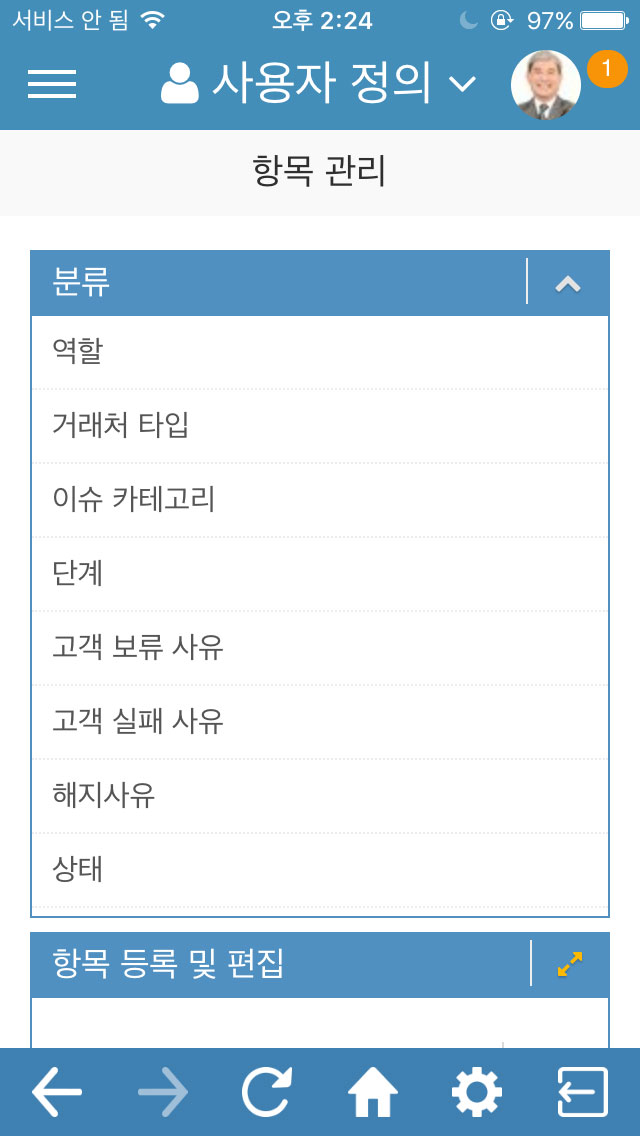Go to the home screen icon
The image size is (640, 1136).
[x=373, y=1092]
